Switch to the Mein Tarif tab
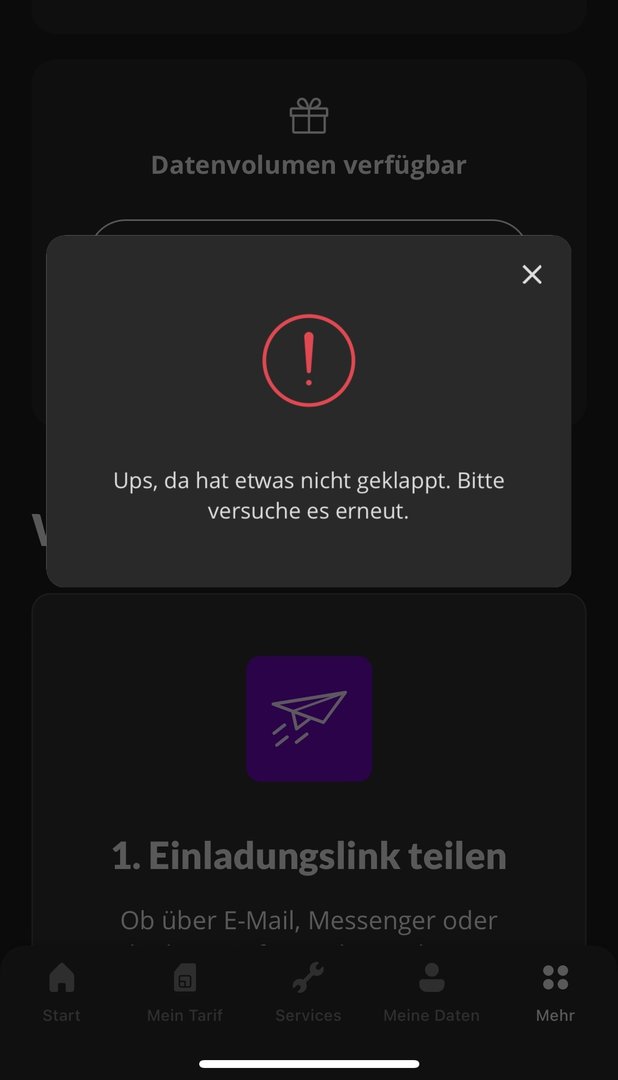The width and height of the screenshot is (618, 1080). point(185,991)
